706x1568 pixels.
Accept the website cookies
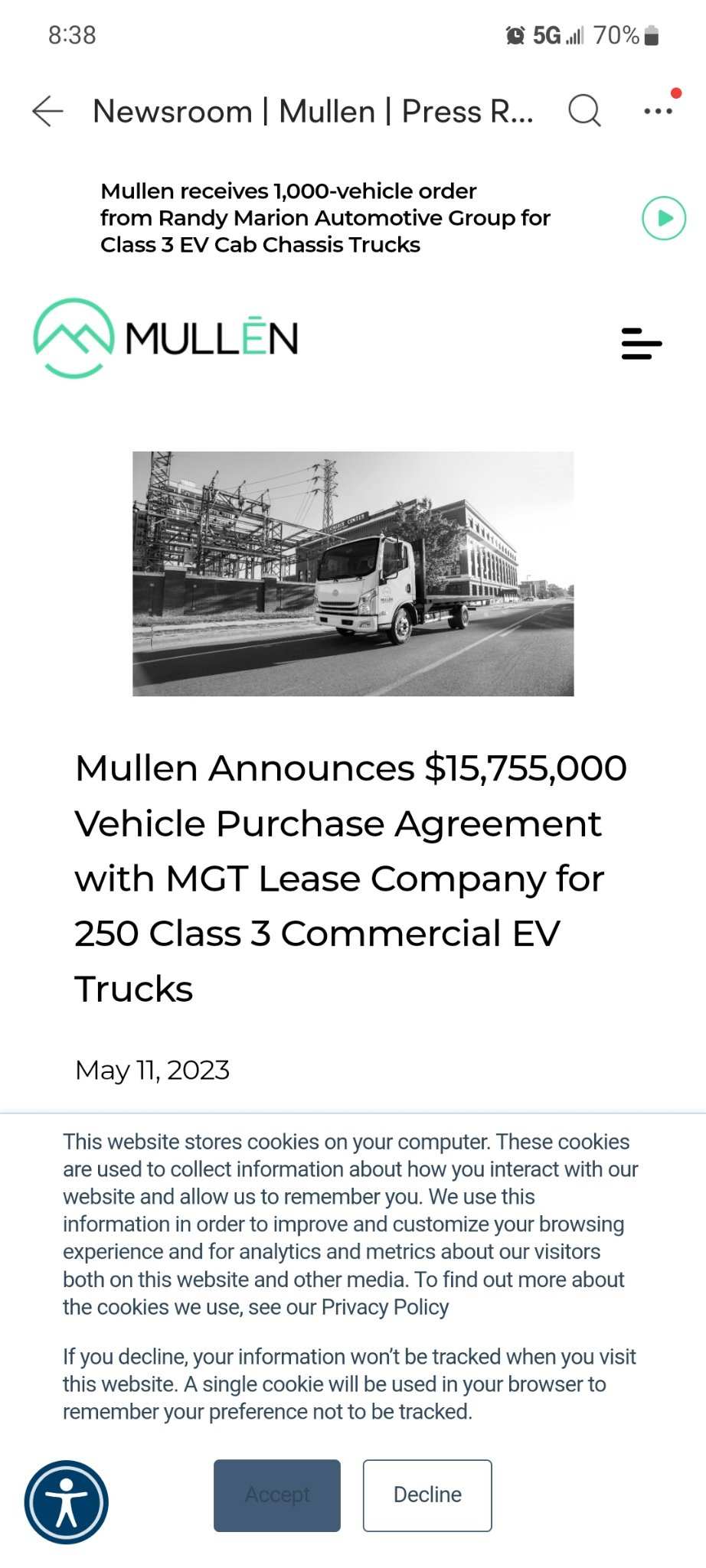(276, 1495)
